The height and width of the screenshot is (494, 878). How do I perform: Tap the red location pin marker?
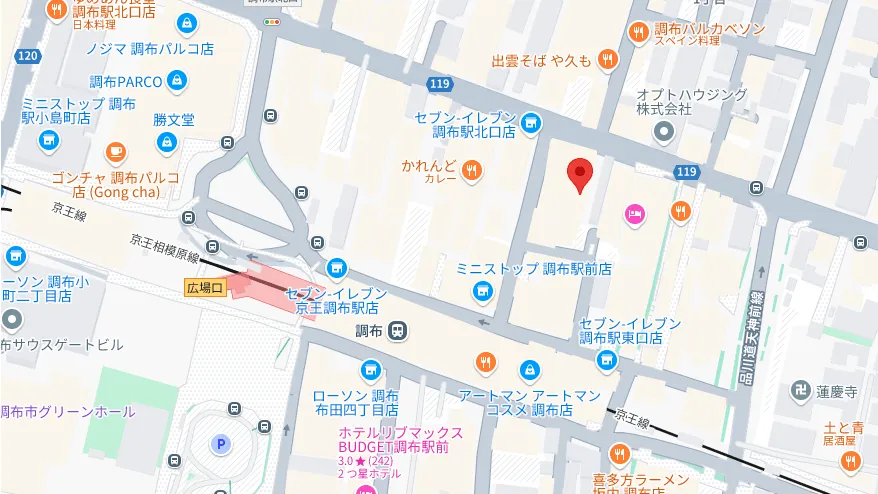[x=580, y=174]
